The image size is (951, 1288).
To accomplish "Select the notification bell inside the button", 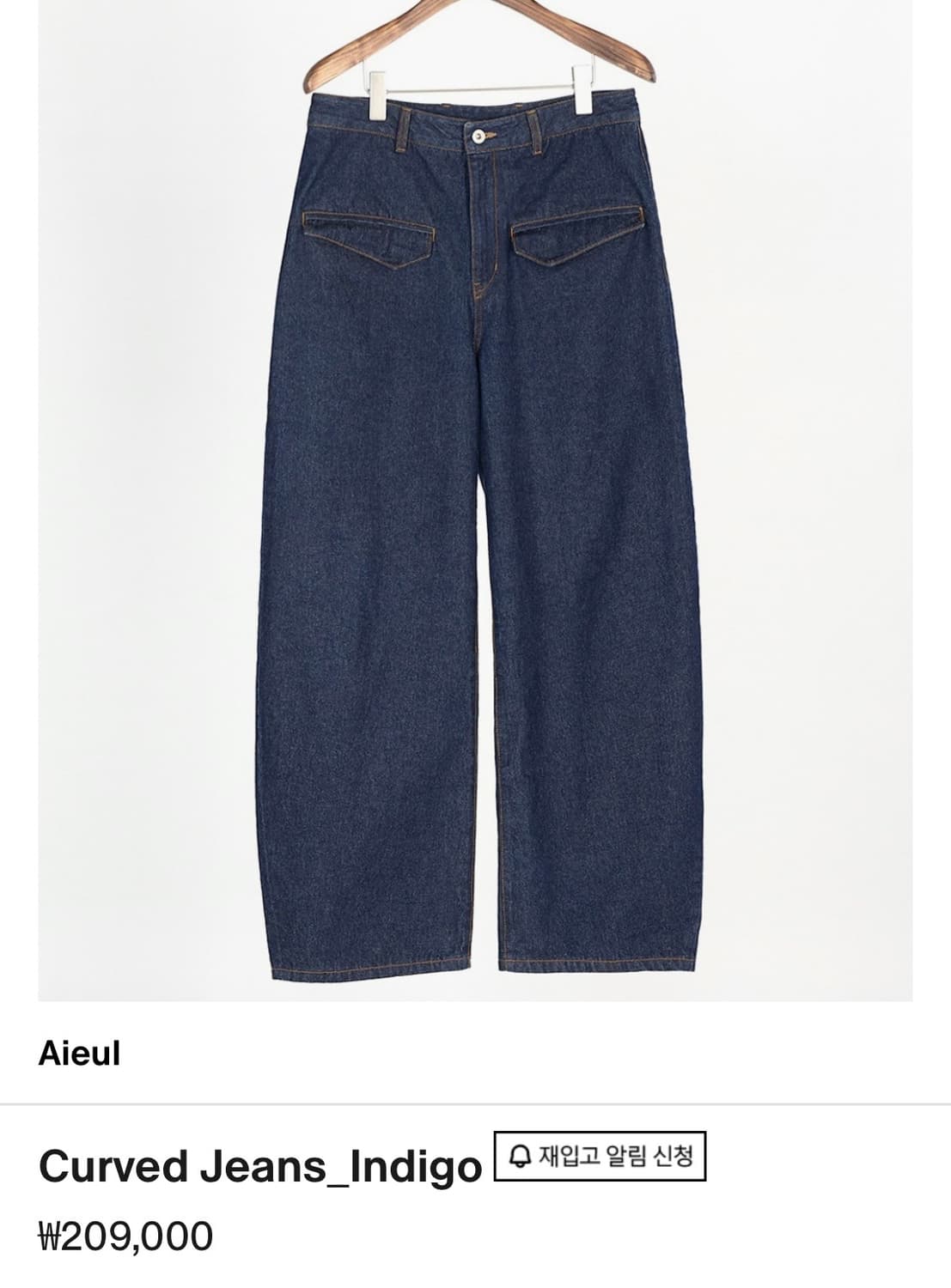I will point(520,1157).
